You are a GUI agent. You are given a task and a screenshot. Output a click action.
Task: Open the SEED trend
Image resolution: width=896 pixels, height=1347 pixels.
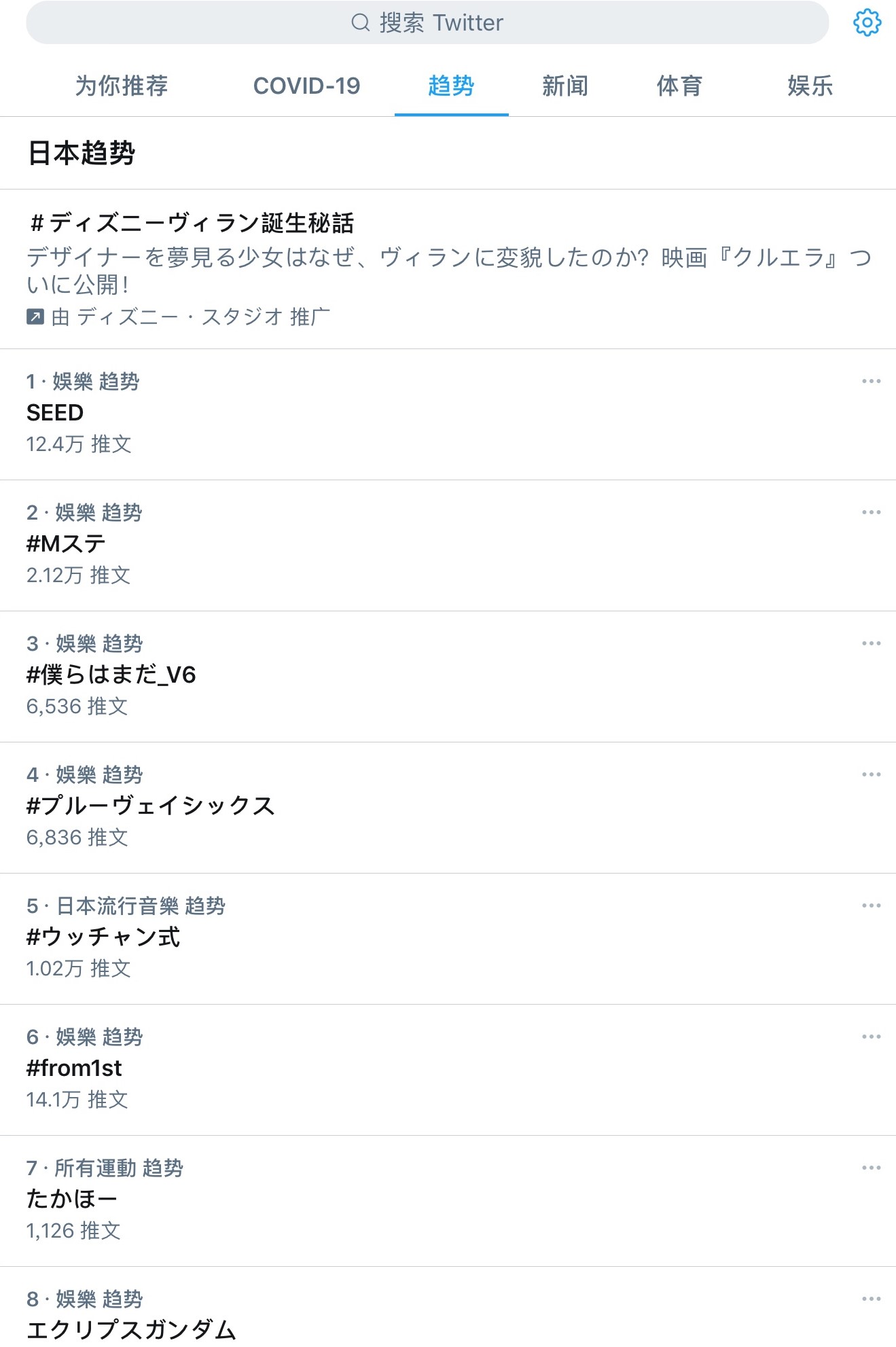pyautogui.click(x=55, y=413)
